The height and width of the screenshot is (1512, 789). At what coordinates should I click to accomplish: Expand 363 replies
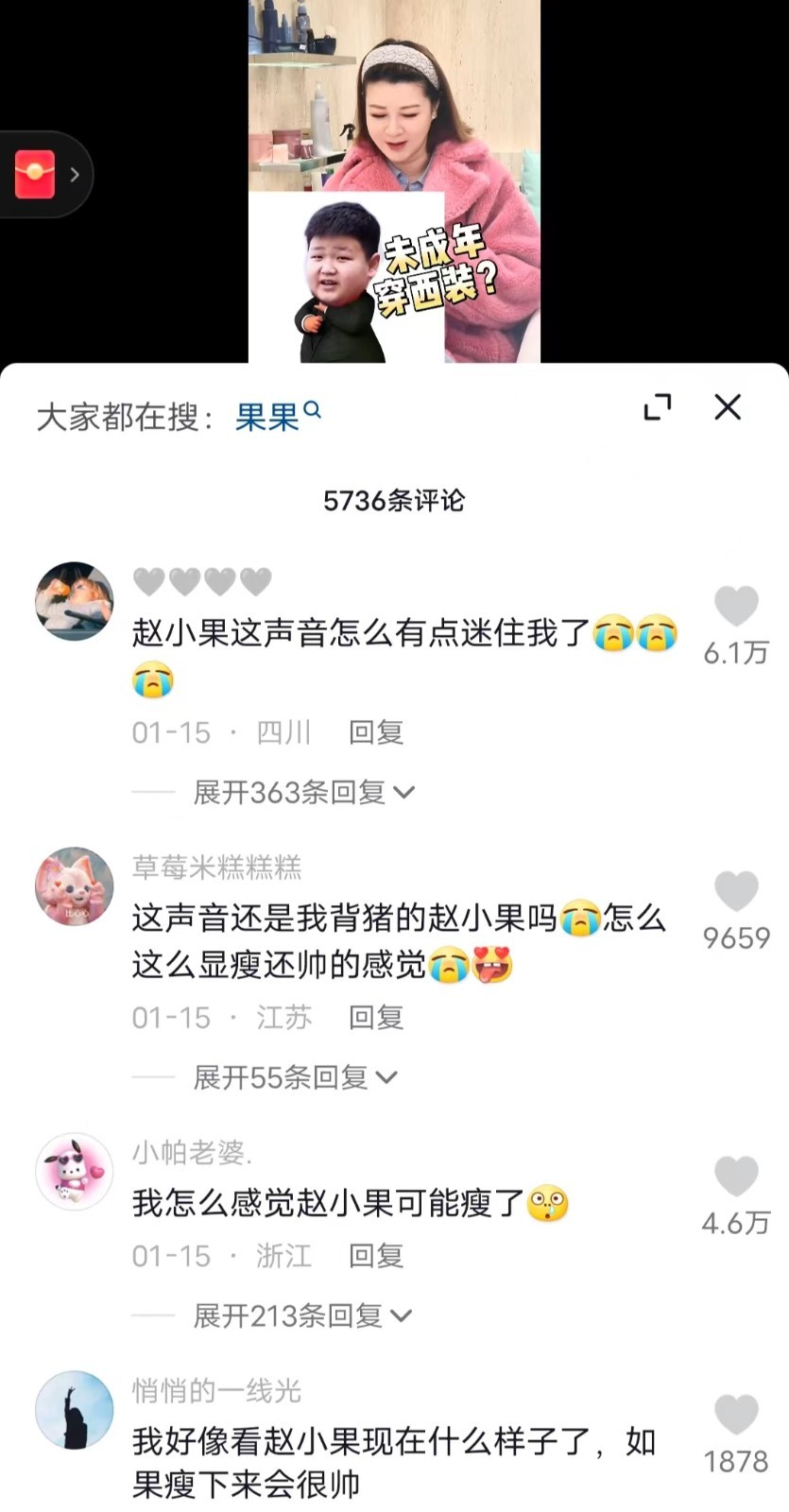coord(302,792)
